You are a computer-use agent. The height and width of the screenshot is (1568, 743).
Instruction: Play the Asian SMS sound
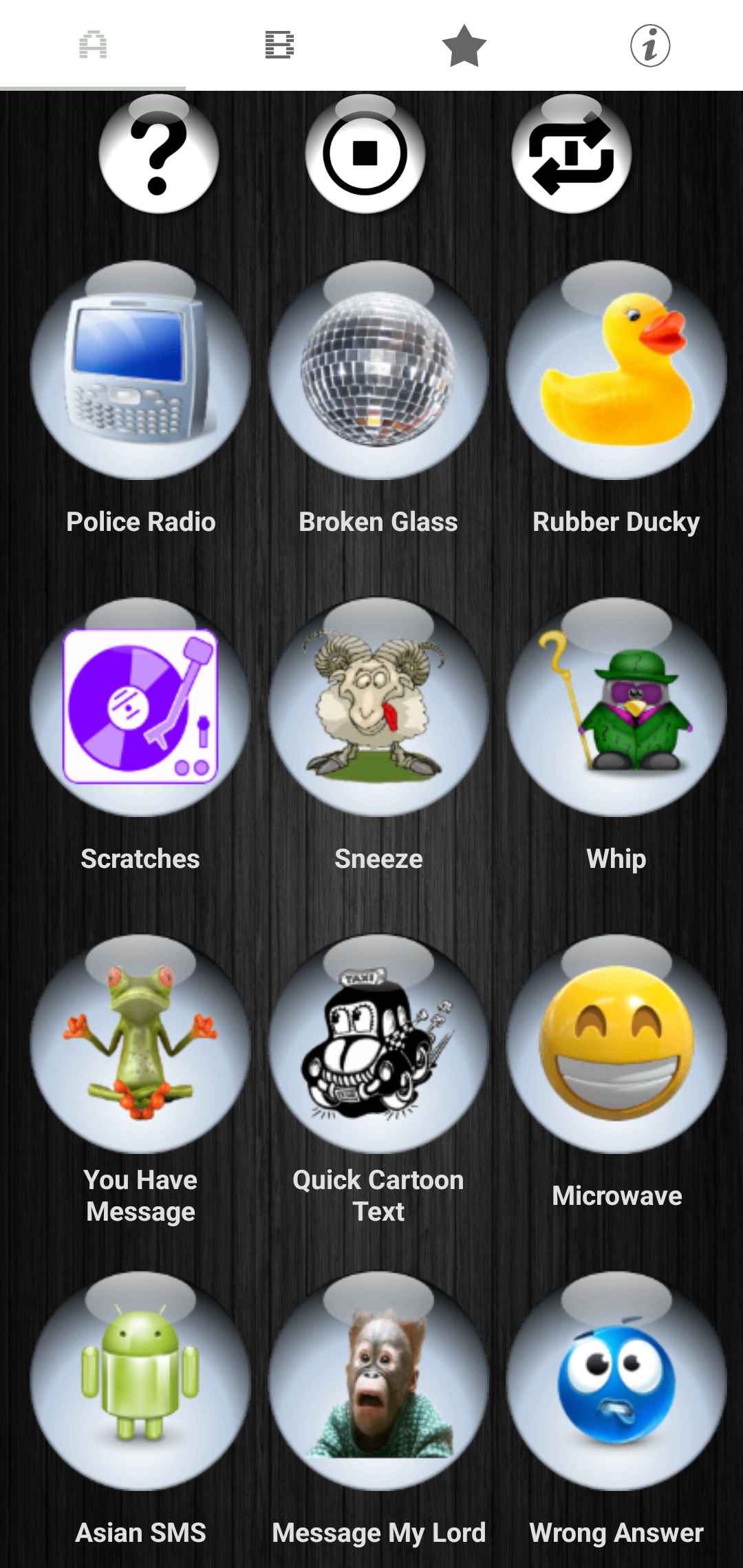click(x=140, y=1382)
